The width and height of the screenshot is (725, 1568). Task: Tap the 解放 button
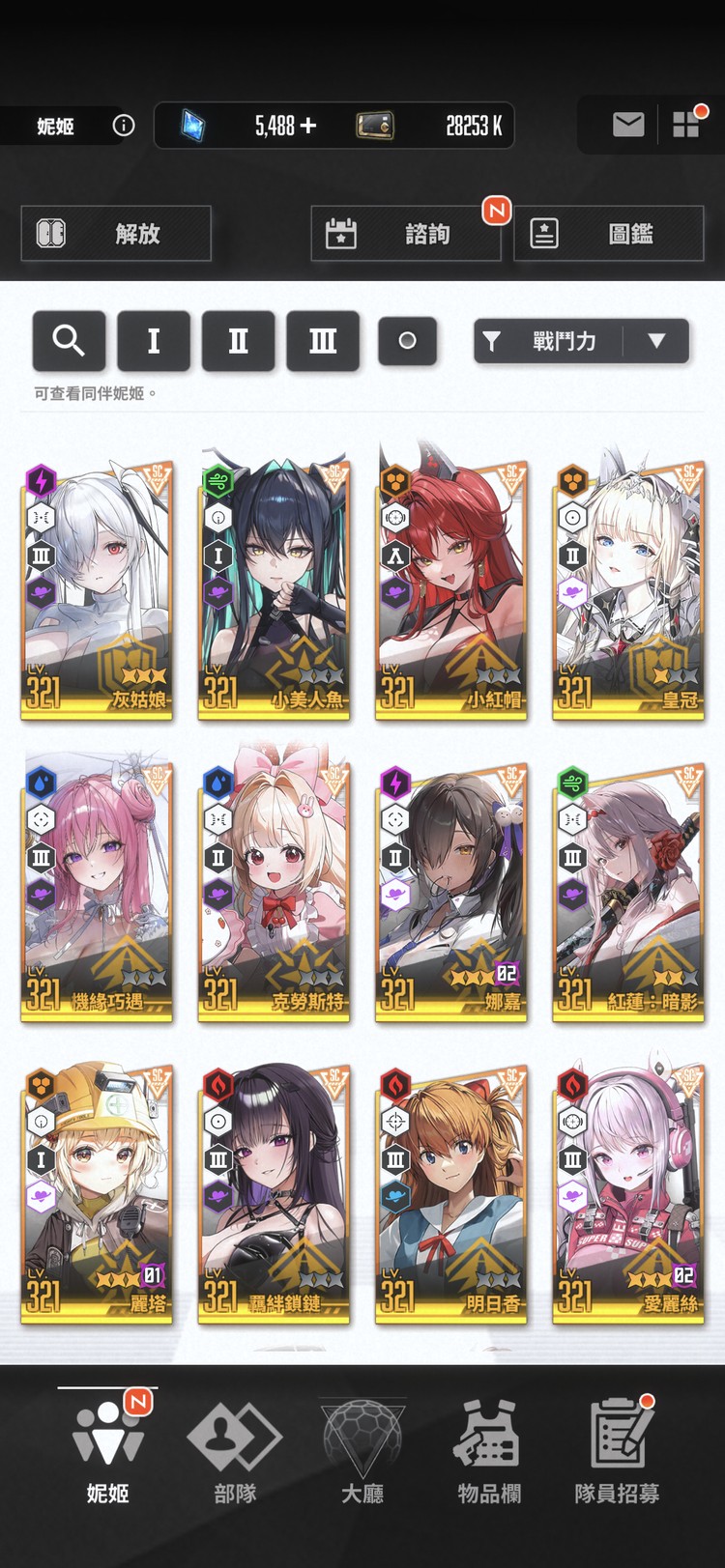[116, 234]
